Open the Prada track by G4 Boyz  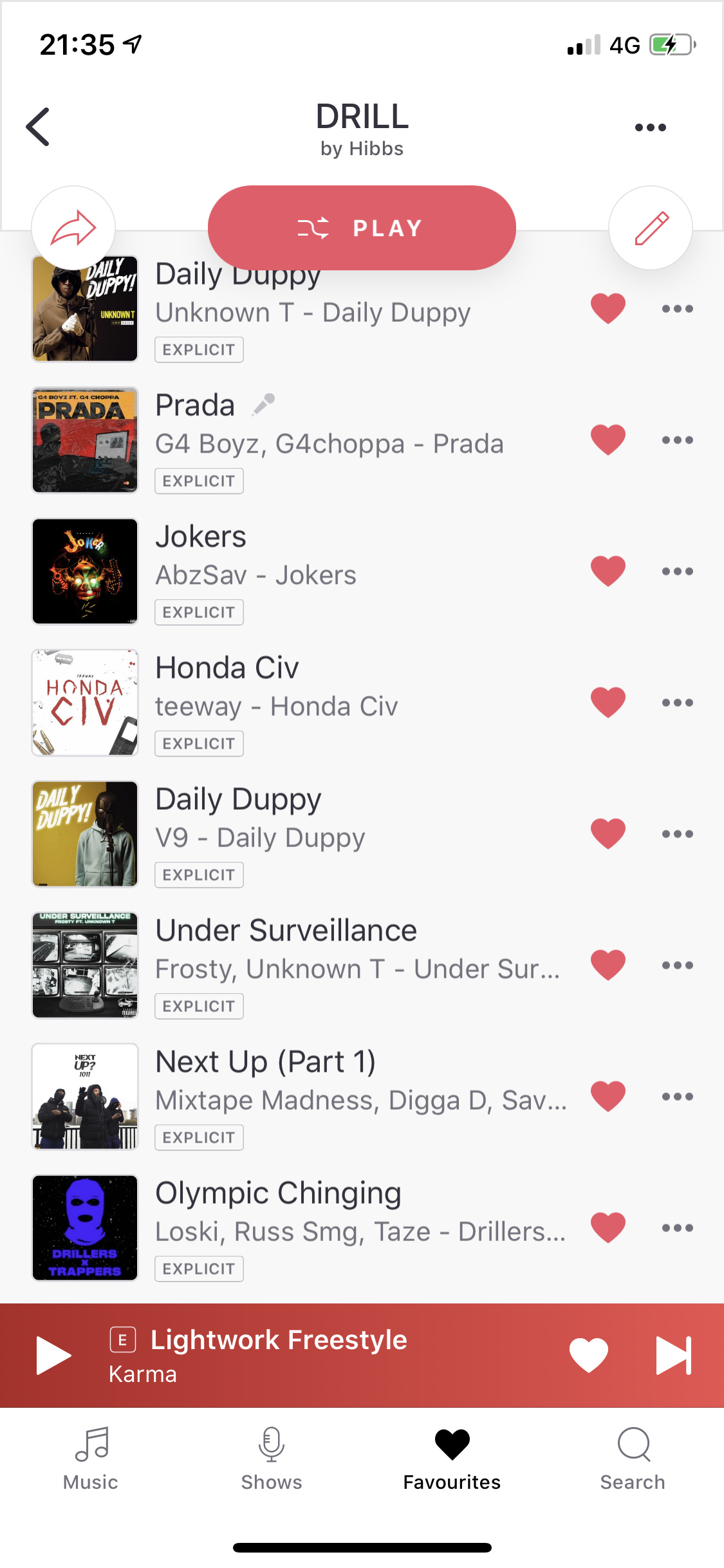click(362, 440)
